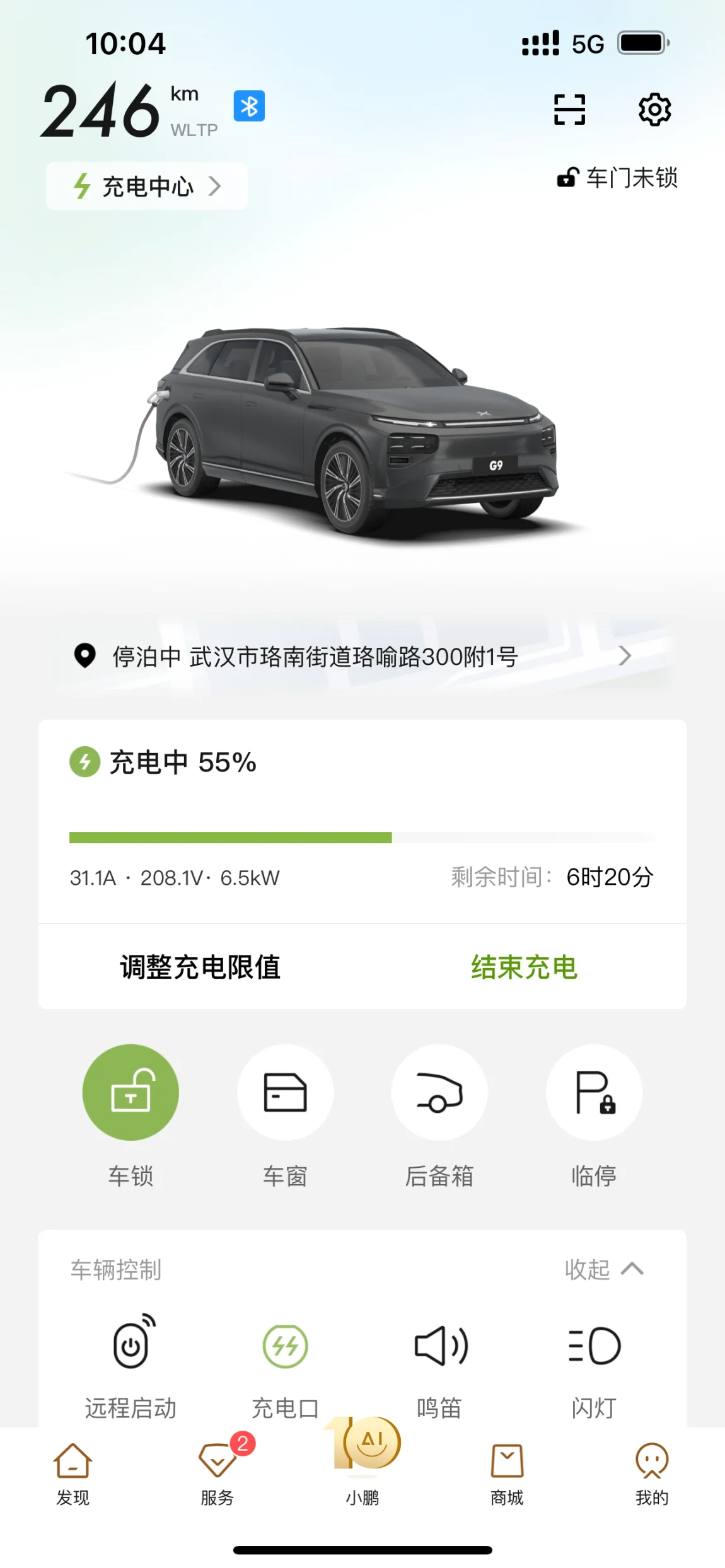This screenshot has width=725, height=1568.
Task: Open the scan icon
Action: click(x=569, y=110)
